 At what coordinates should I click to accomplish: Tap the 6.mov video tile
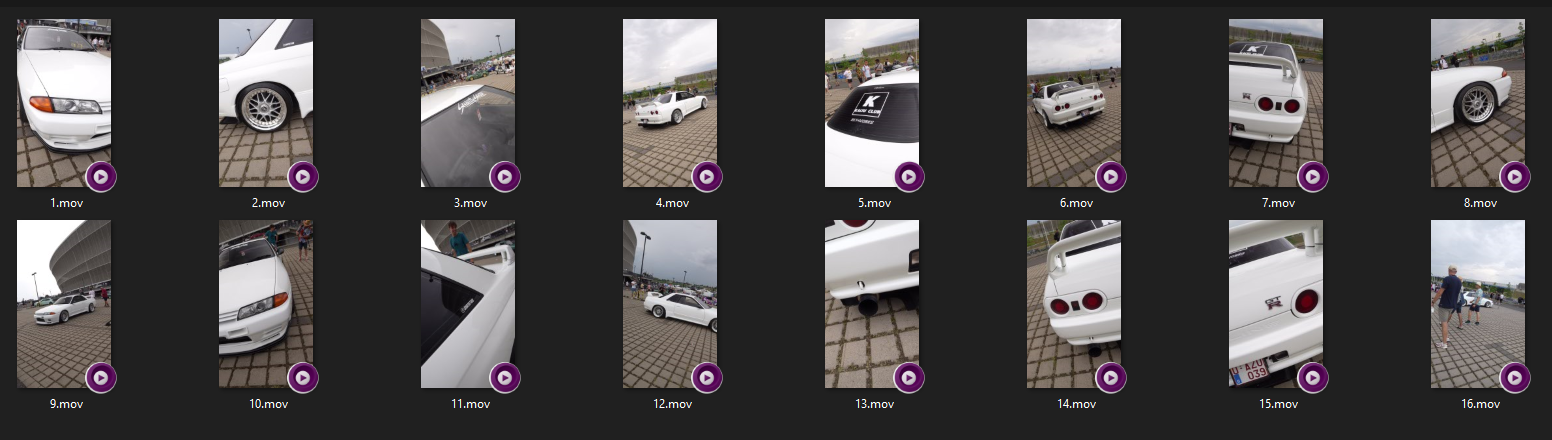1074,103
